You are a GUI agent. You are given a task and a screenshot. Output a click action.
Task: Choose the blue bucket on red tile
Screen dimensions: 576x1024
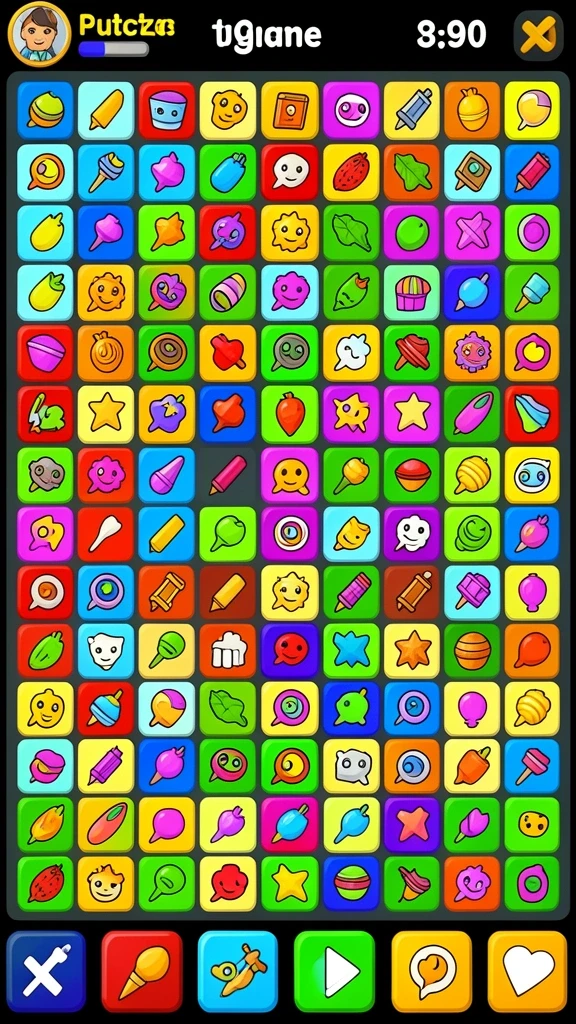tap(167, 110)
